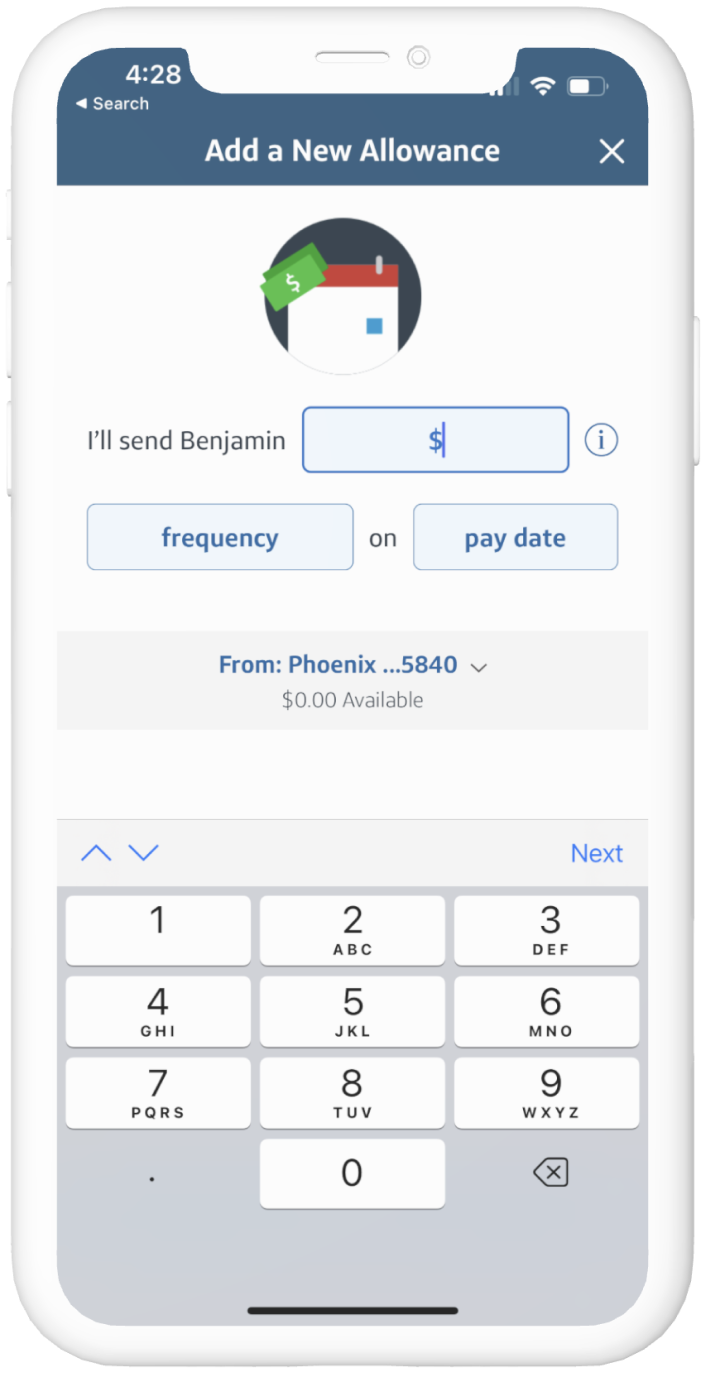Return to Search using the back link
This screenshot has width=705, height=1378.
[112, 104]
